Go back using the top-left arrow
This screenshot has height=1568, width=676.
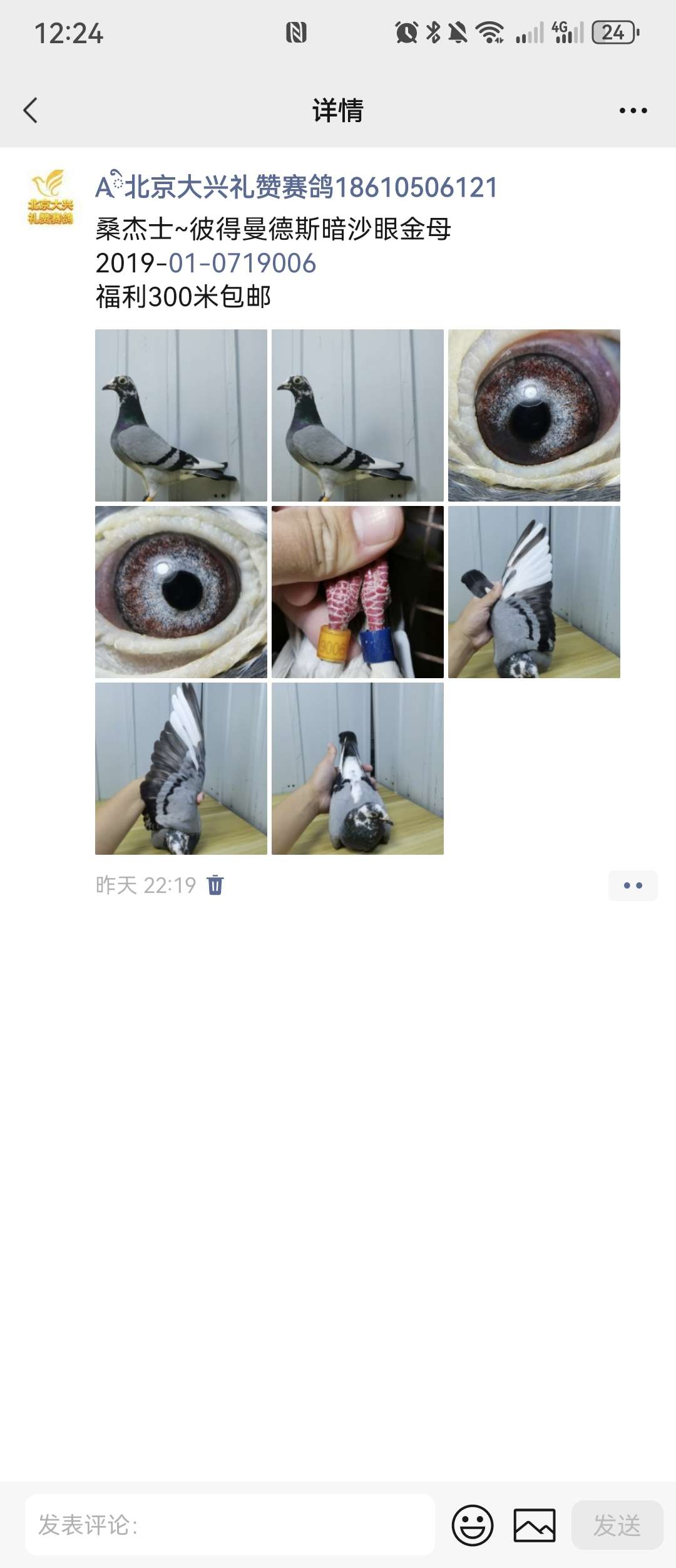tap(30, 110)
